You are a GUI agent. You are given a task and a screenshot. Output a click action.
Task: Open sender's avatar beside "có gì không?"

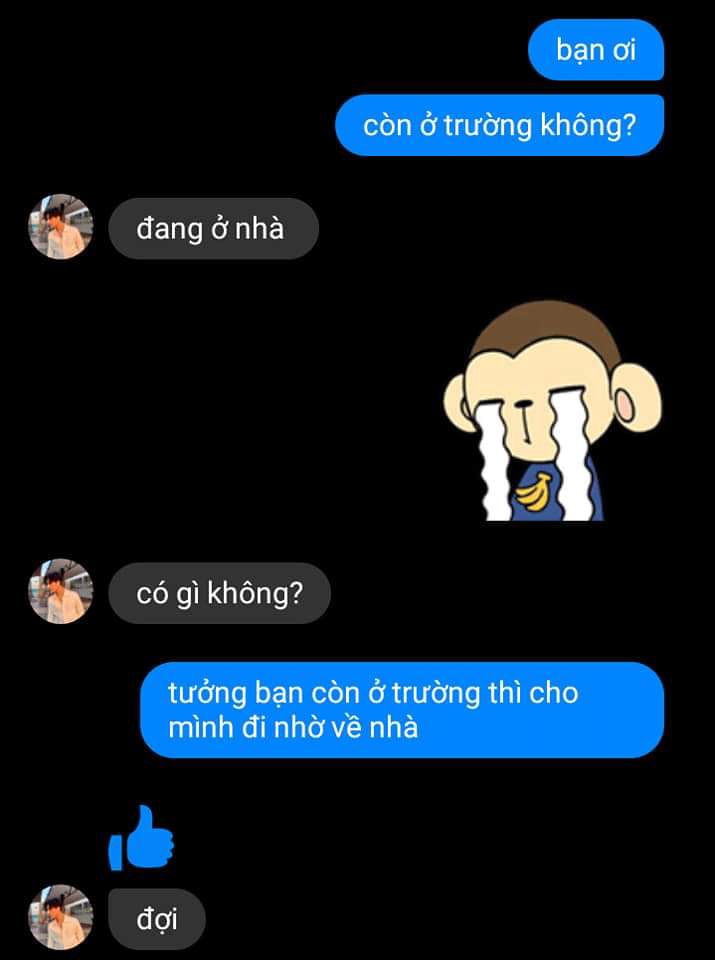click(60, 592)
